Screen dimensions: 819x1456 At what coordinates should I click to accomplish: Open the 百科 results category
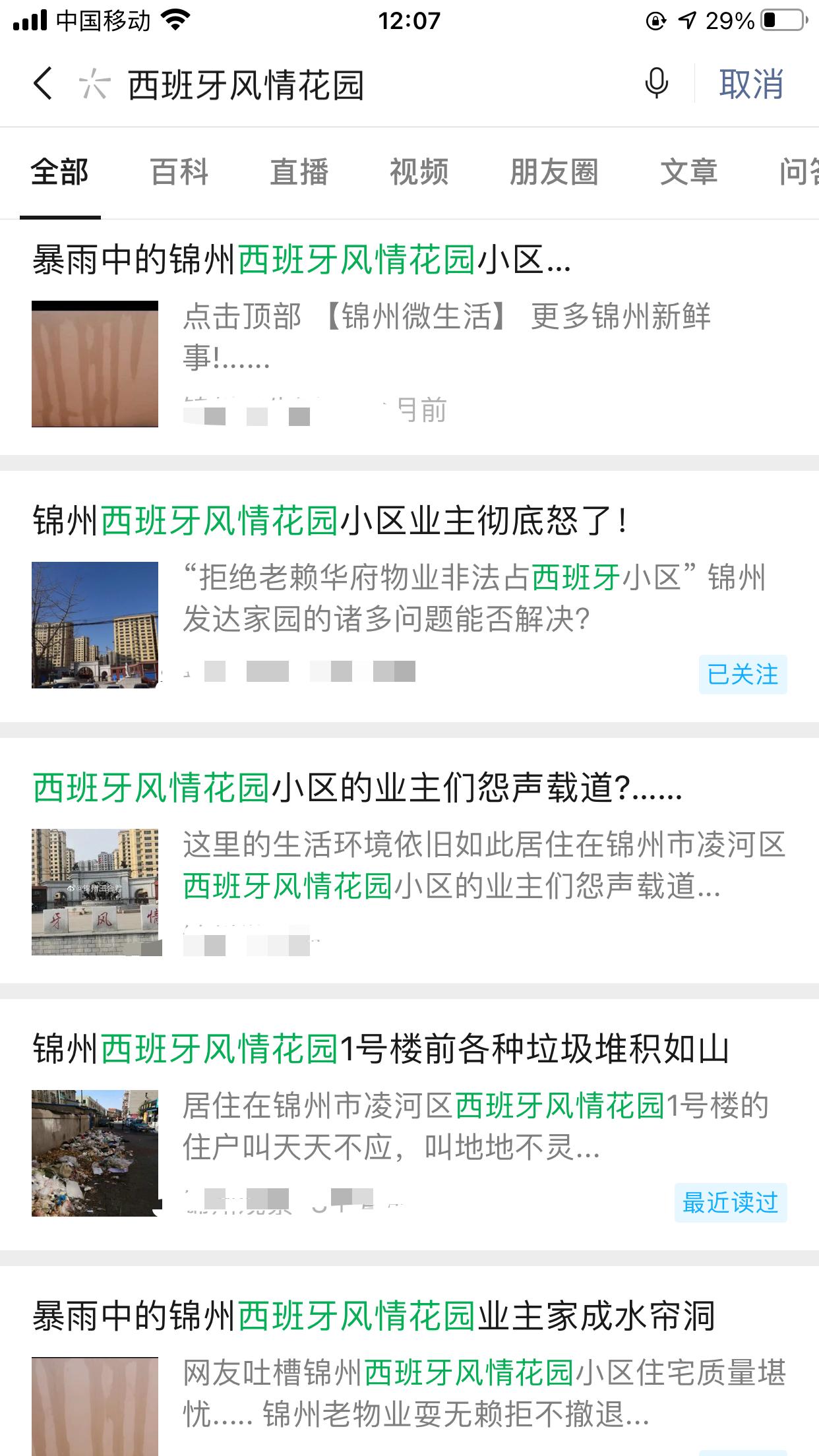(178, 173)
